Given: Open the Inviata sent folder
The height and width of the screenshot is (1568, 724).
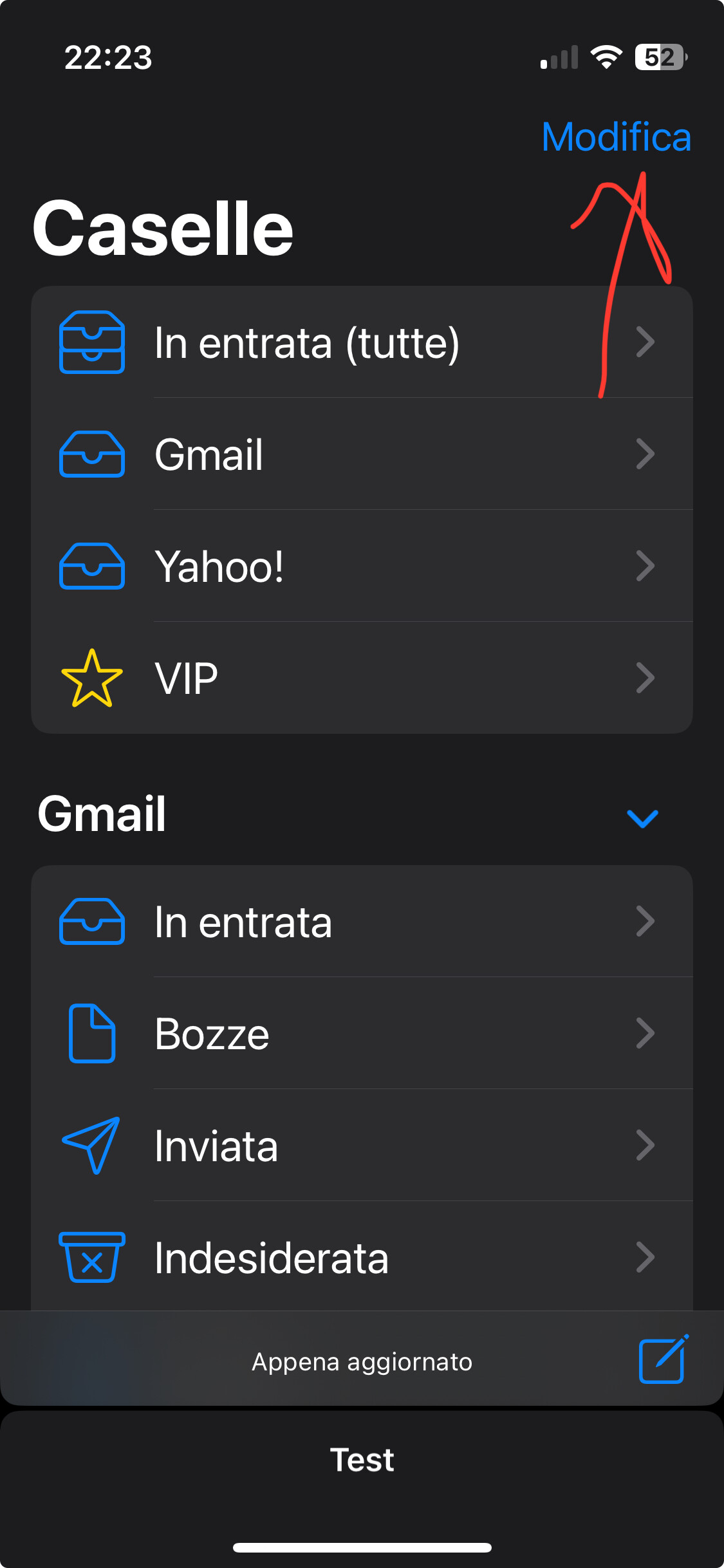Looking at the screenshot, I should coord(362,1145).
